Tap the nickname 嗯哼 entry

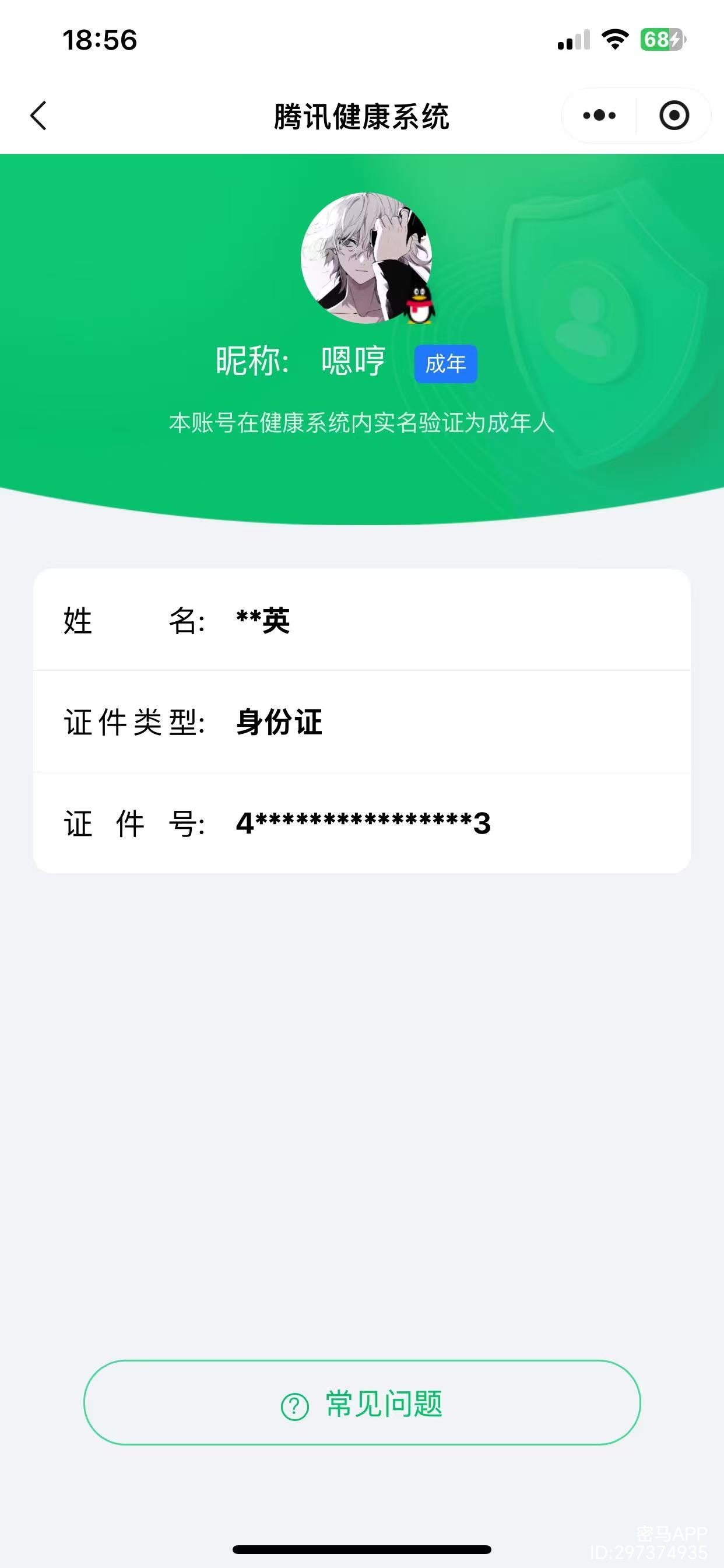pos(352,360)
